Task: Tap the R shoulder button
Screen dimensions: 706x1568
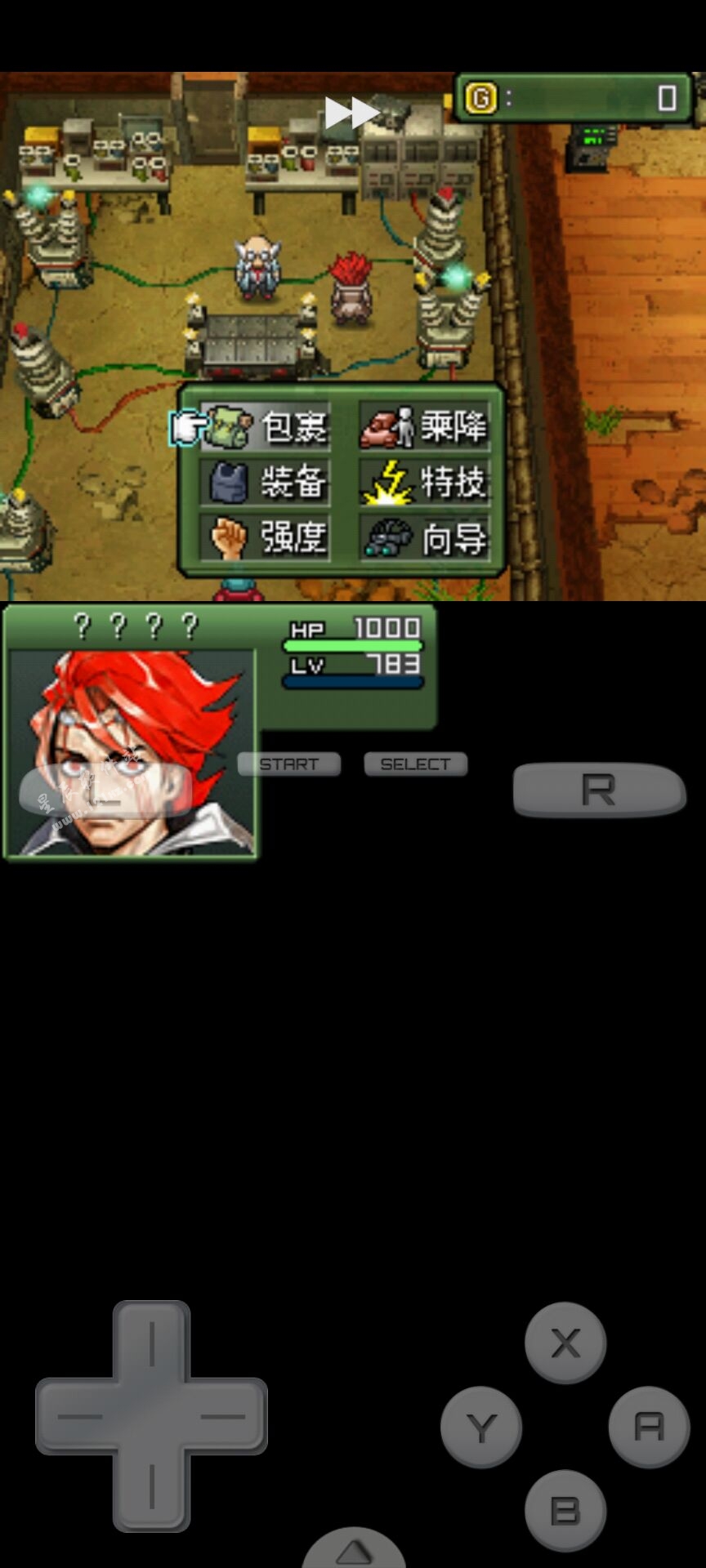Action: tap(599, 790)
